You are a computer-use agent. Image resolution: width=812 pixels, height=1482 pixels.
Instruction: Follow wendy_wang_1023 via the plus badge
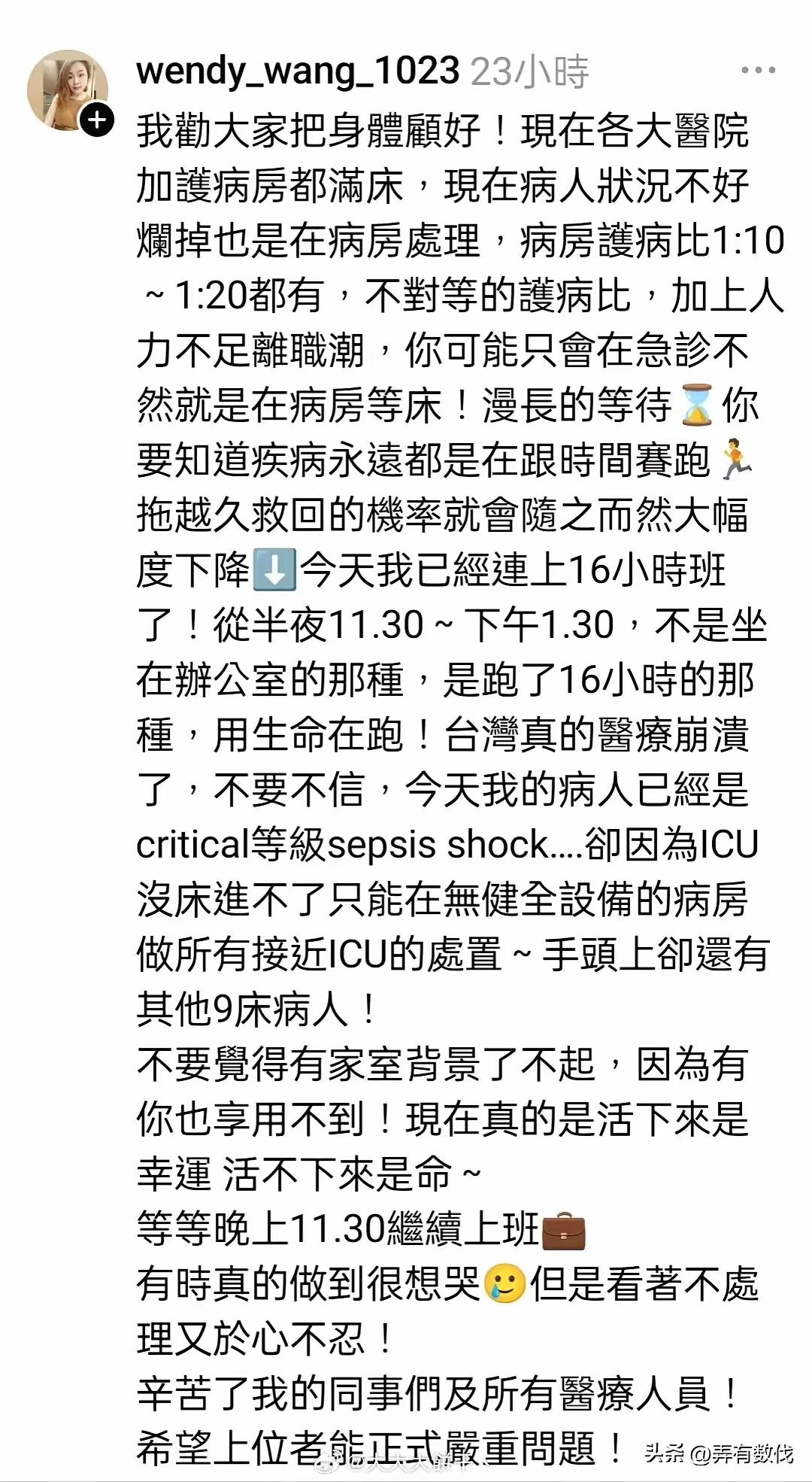pos(97,120)
